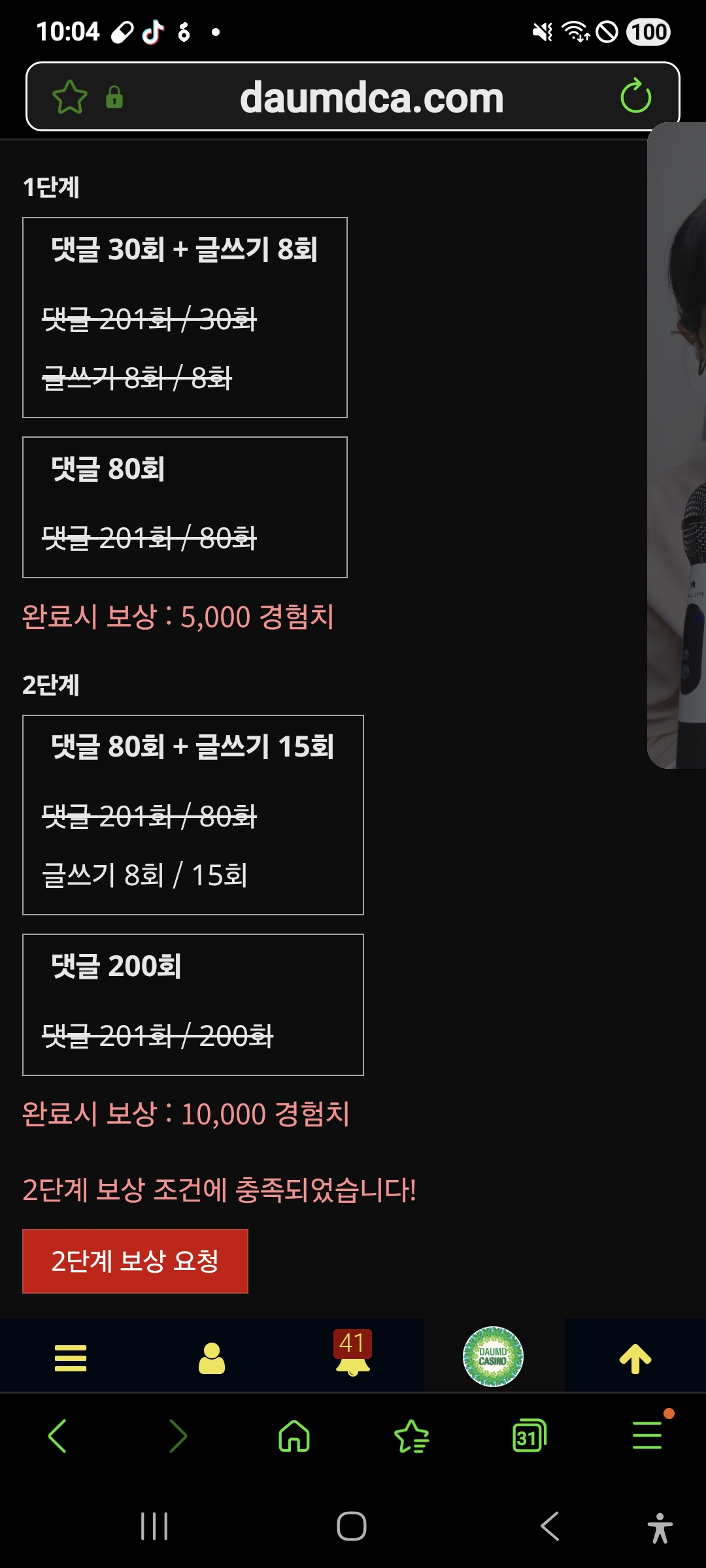Reload the daumdca.com page
This screenshot has width=706, height=1568.
(635, 97)
